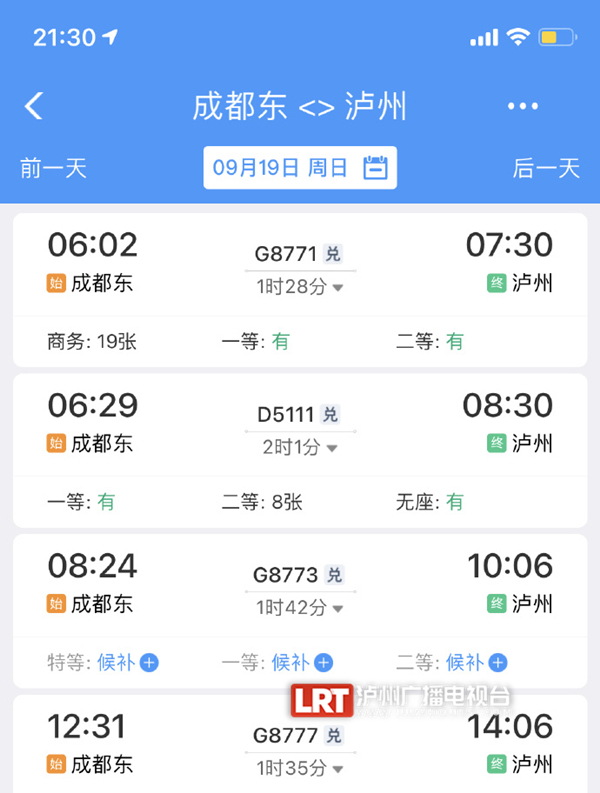The width and height of the screenshot is (600, 793).
Task: Open the three-dot overflow menu
Action: pyautogui.click(x=523, y=107)
